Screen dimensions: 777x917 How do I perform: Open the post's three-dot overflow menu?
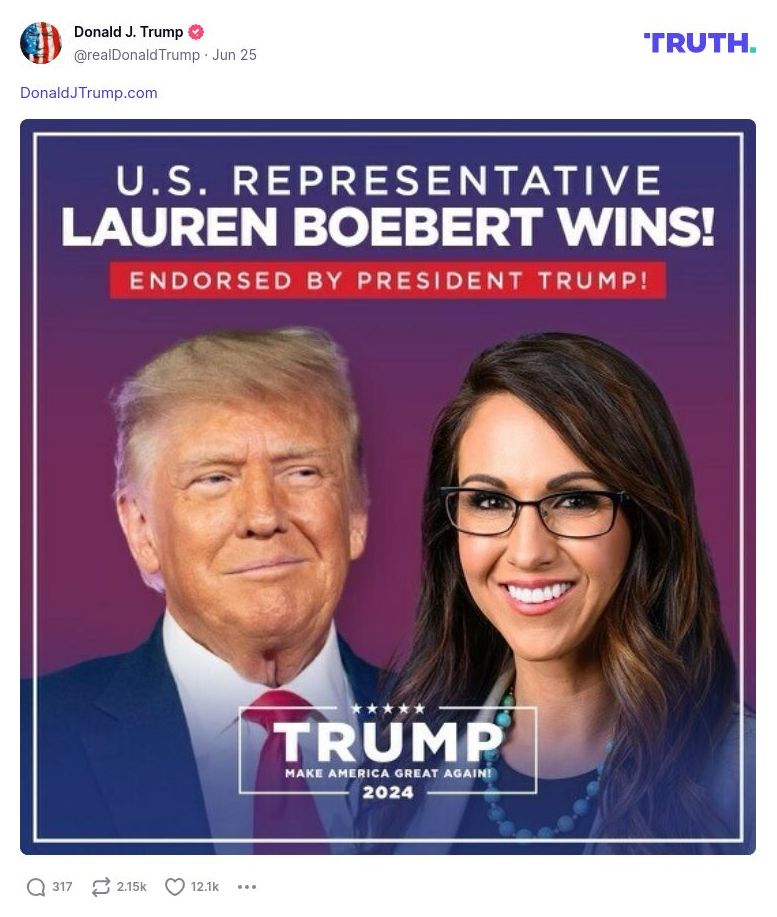coord(247,887)
